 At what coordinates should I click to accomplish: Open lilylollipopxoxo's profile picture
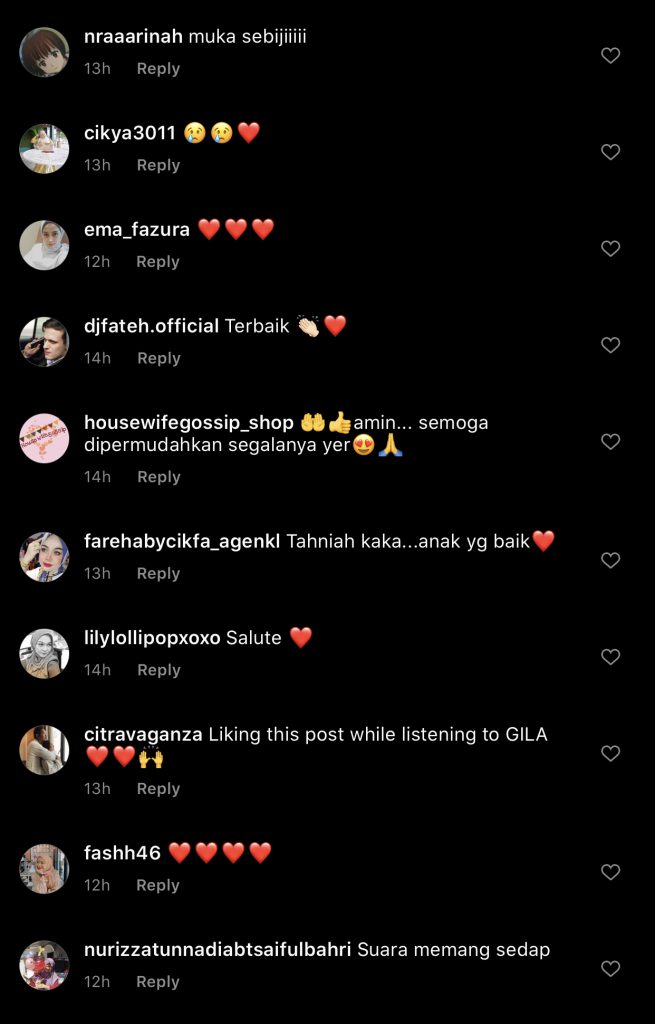click(44, 654)
